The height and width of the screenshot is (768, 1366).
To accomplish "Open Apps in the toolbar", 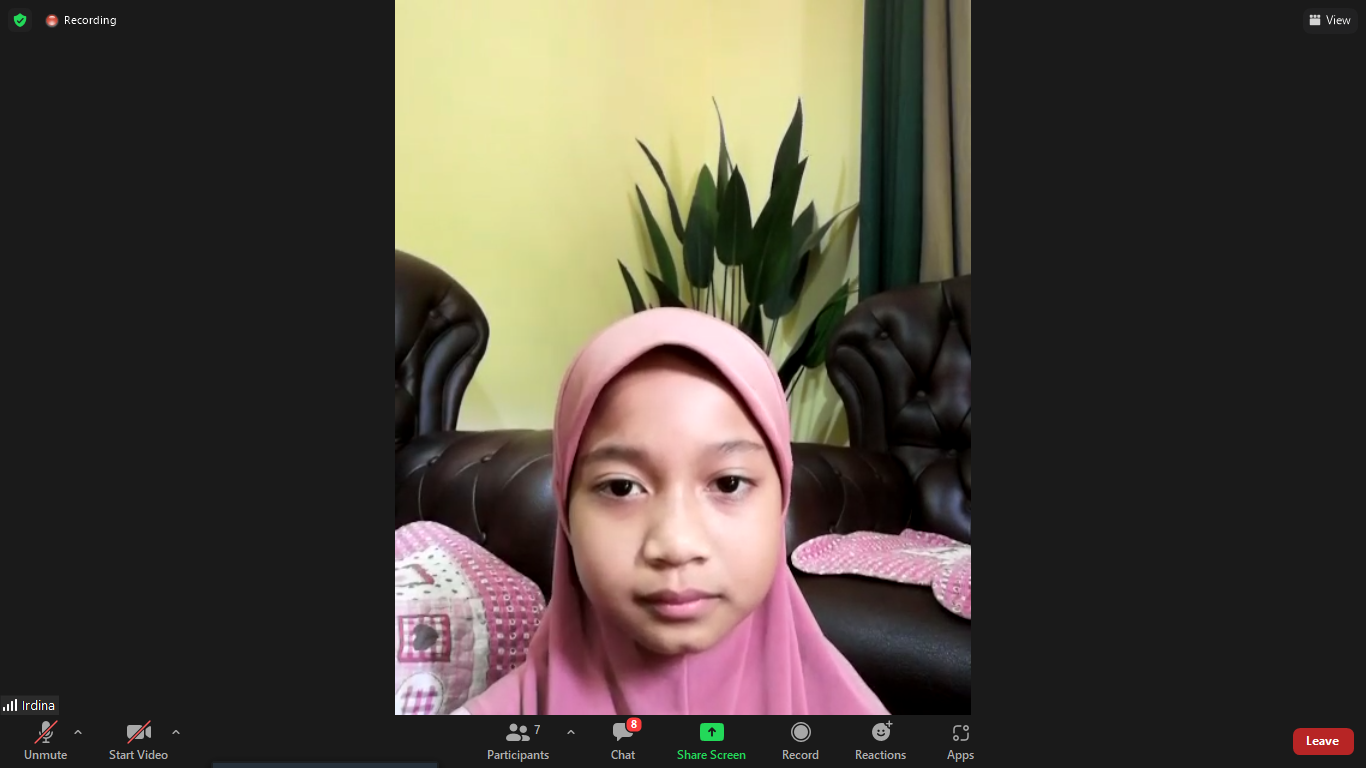I will [x=960, y=741].
